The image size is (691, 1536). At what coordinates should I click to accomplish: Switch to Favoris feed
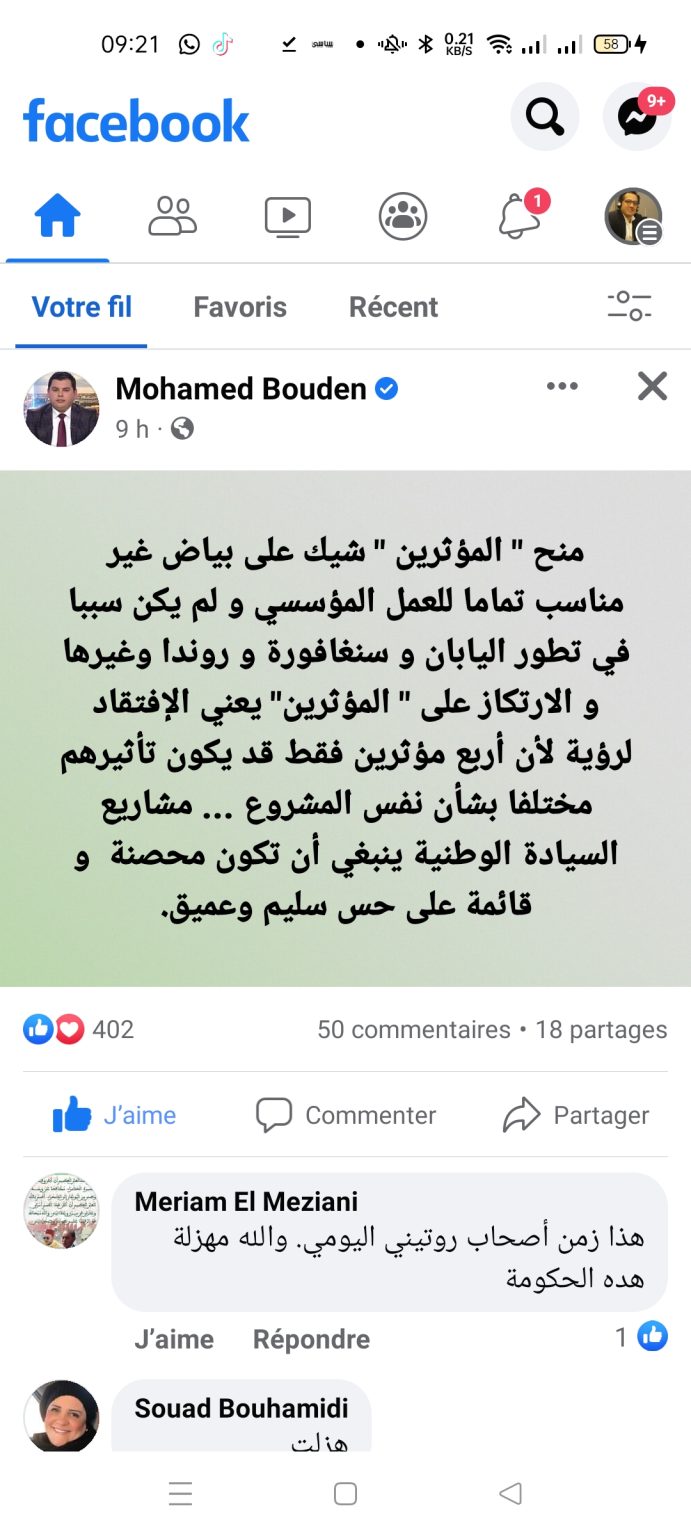coord(240,307)
